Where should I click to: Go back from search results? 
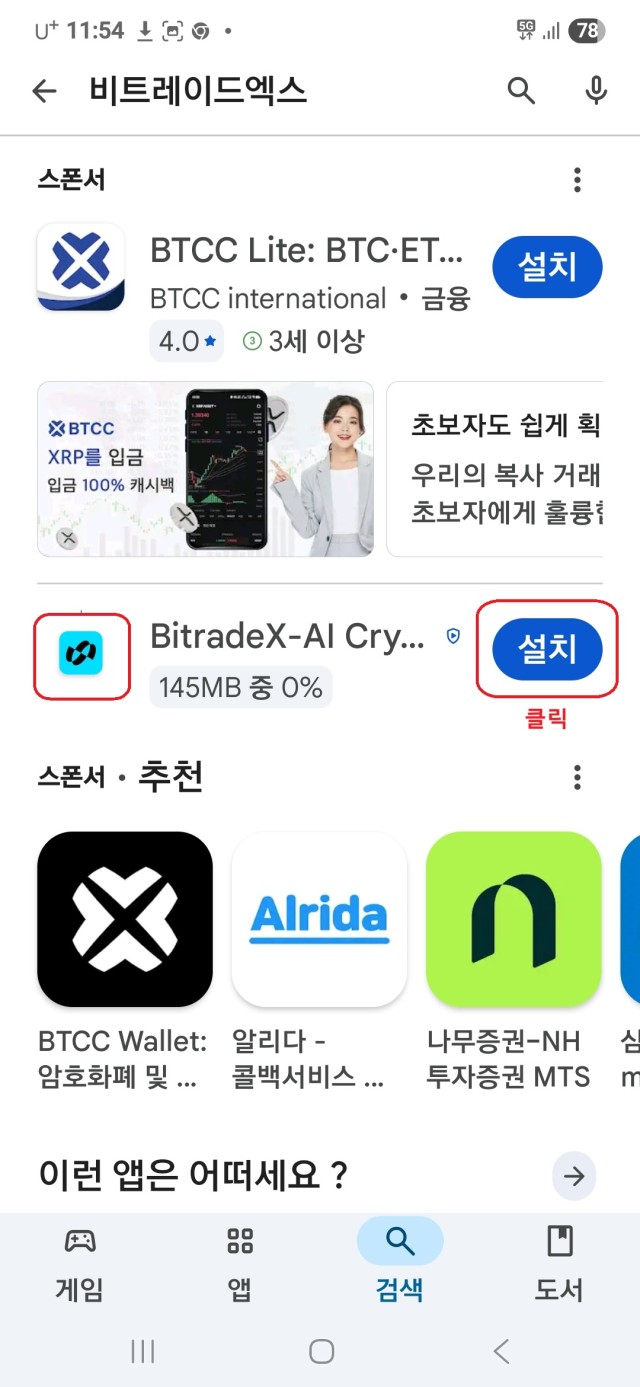point(44,92)
